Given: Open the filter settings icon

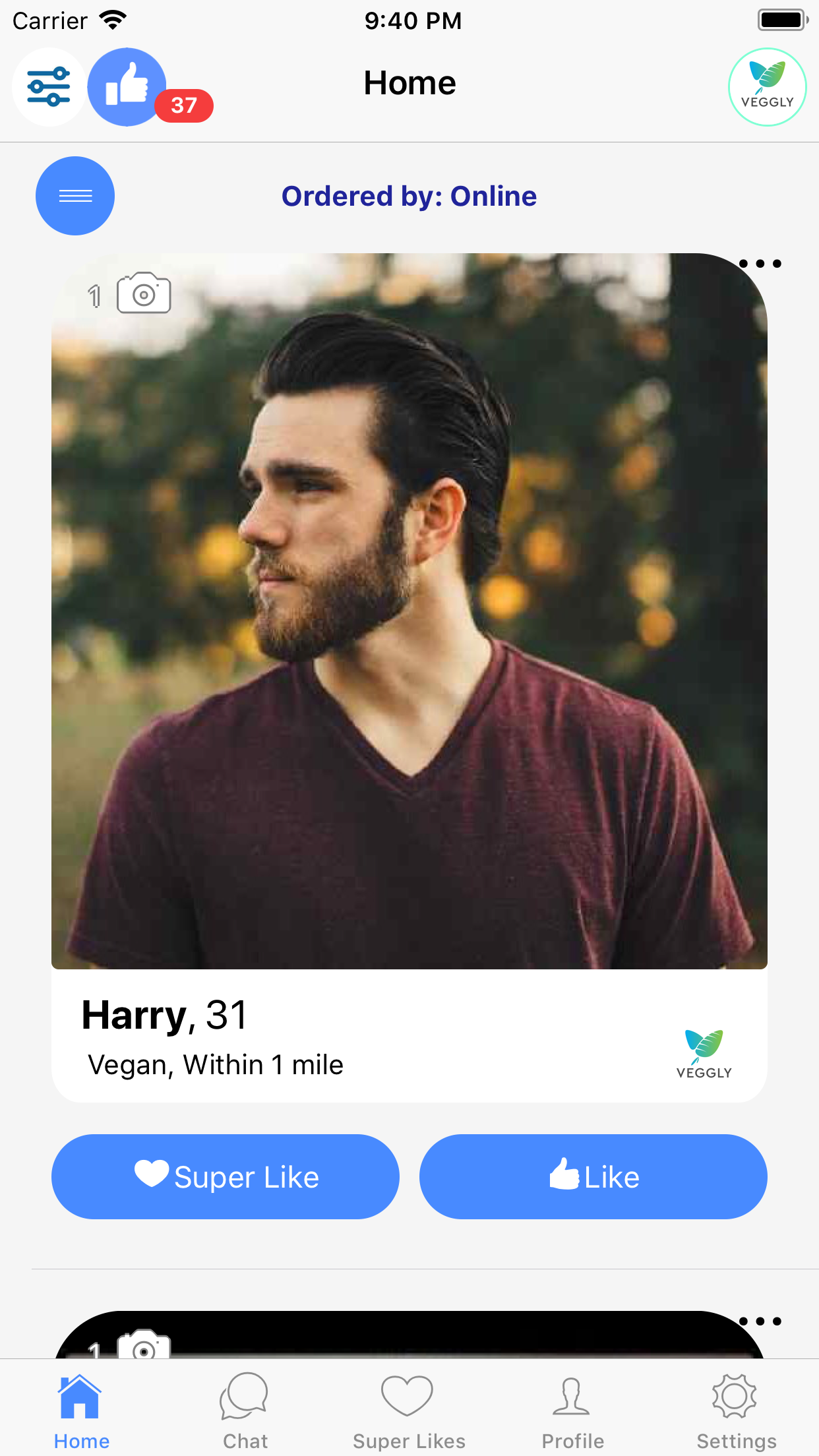Looking at the screenshot, I should pyautogui.click(x=49, y=87).
